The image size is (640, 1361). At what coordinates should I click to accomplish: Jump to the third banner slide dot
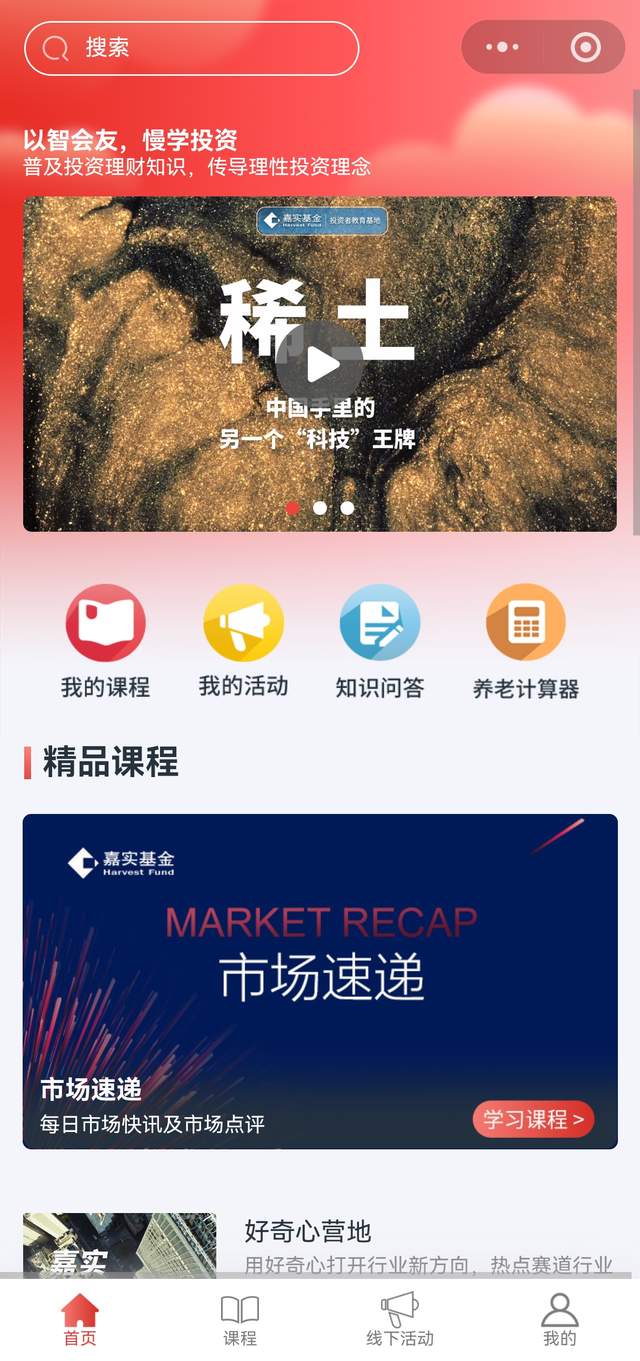click(x=347, y=508)
